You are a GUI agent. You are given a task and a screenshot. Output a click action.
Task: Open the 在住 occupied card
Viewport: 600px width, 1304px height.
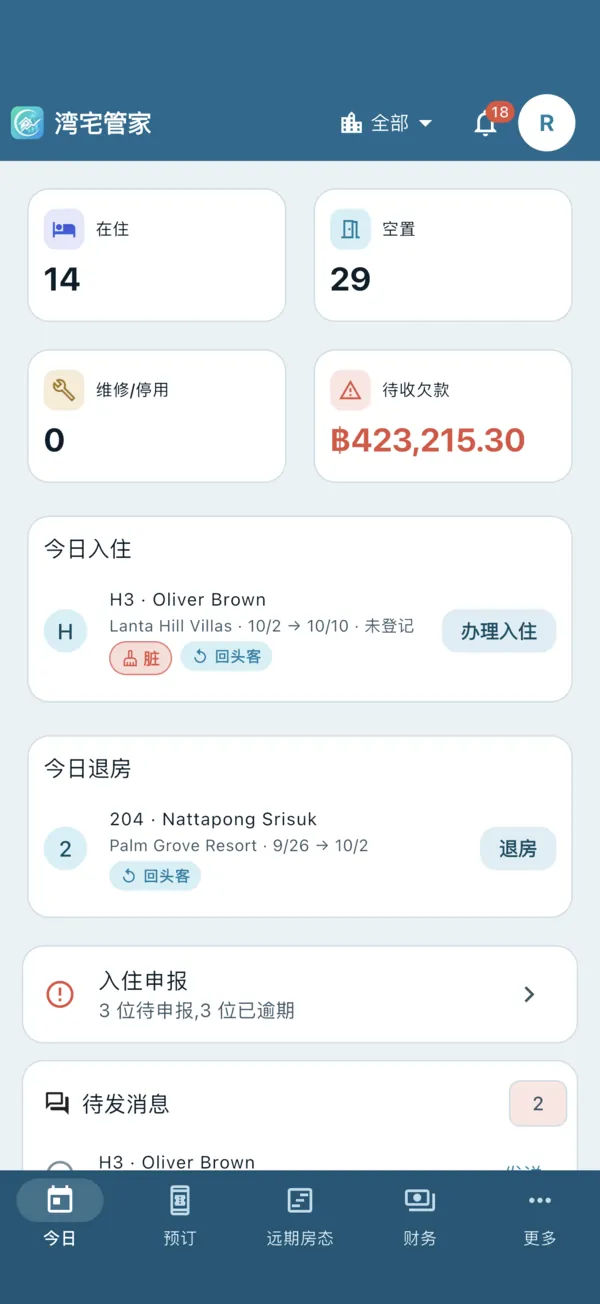(157, 255)
